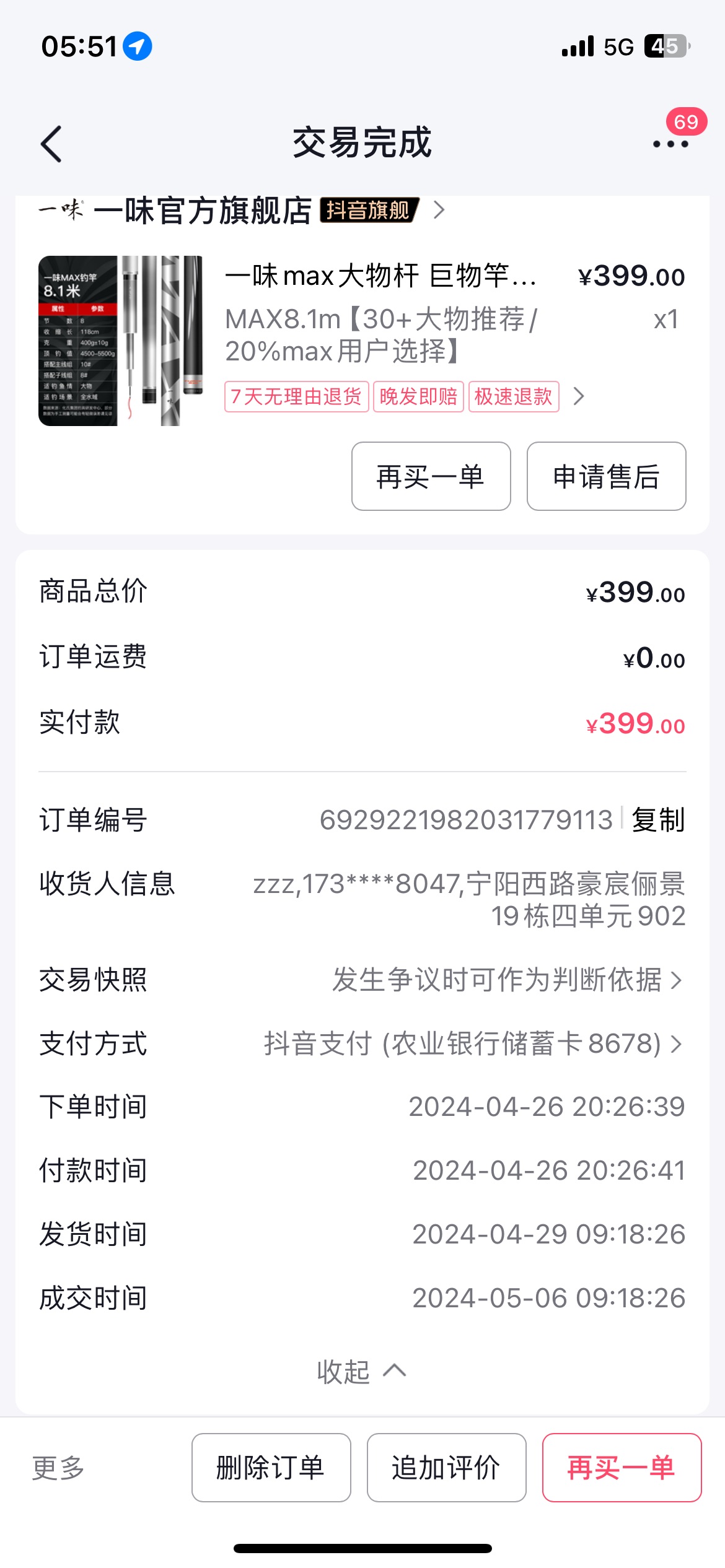
Task: Copy the order number with 复制
Action: pos(658,820)
